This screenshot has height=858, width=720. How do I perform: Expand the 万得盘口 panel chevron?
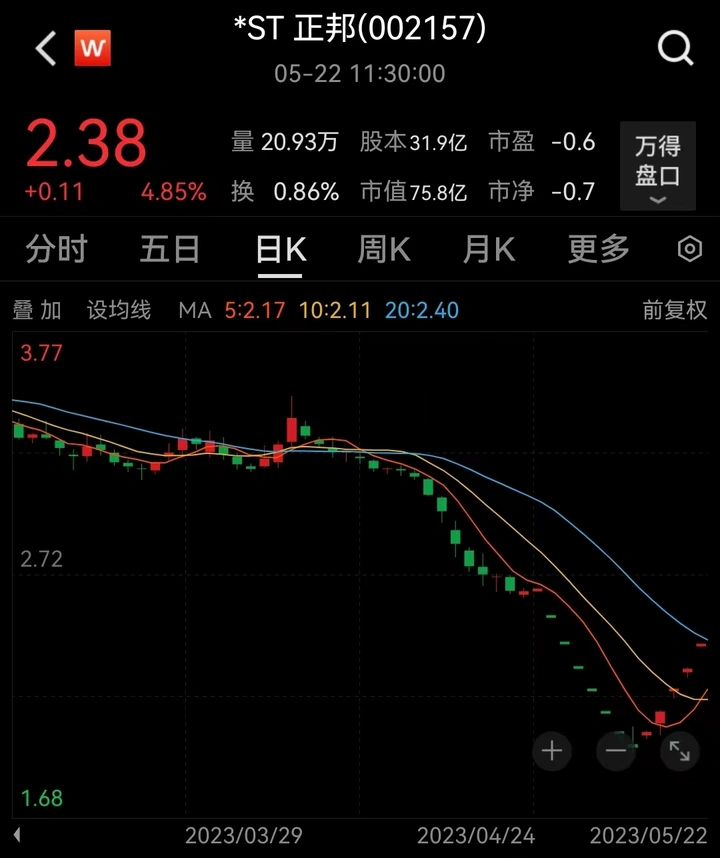click(657, 201)
